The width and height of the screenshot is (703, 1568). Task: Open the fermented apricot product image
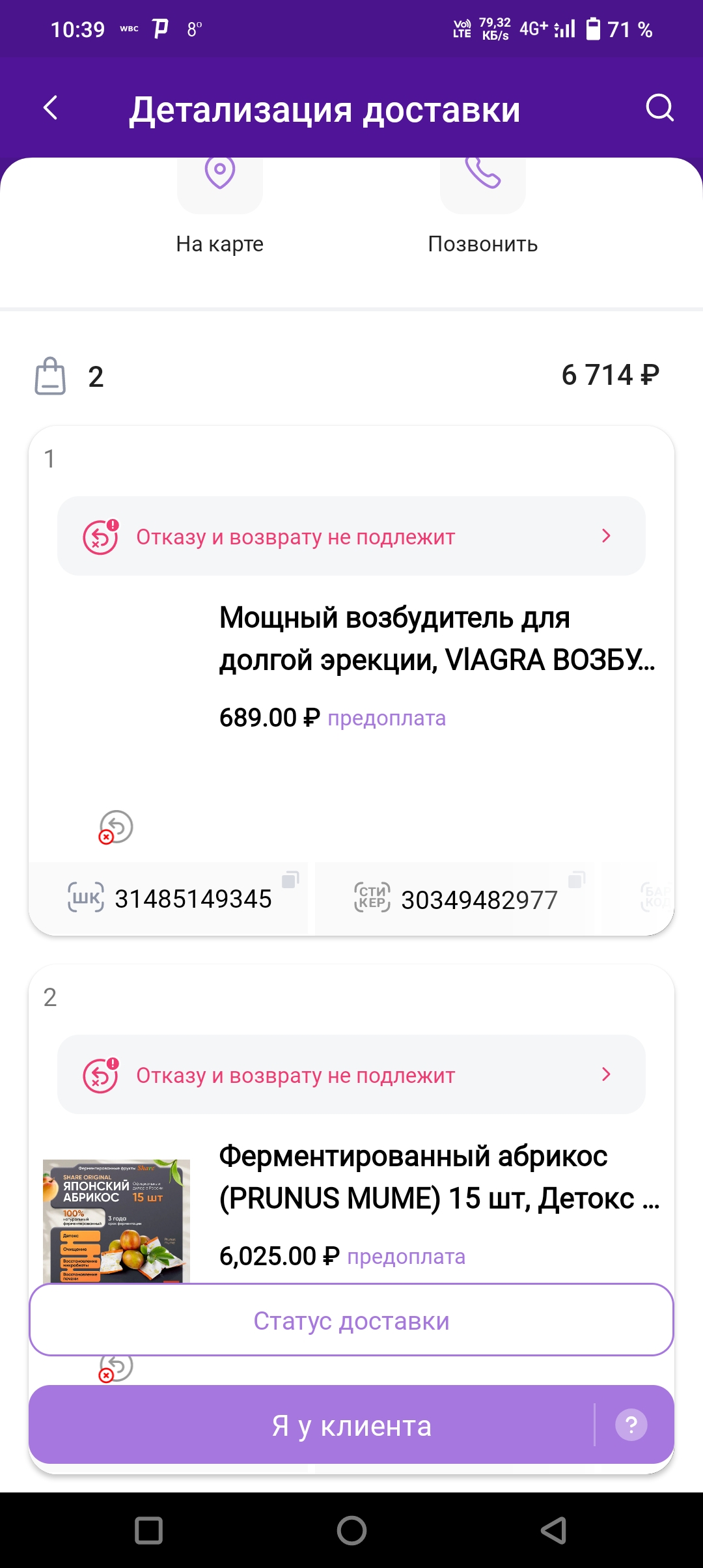point(117,1222)
